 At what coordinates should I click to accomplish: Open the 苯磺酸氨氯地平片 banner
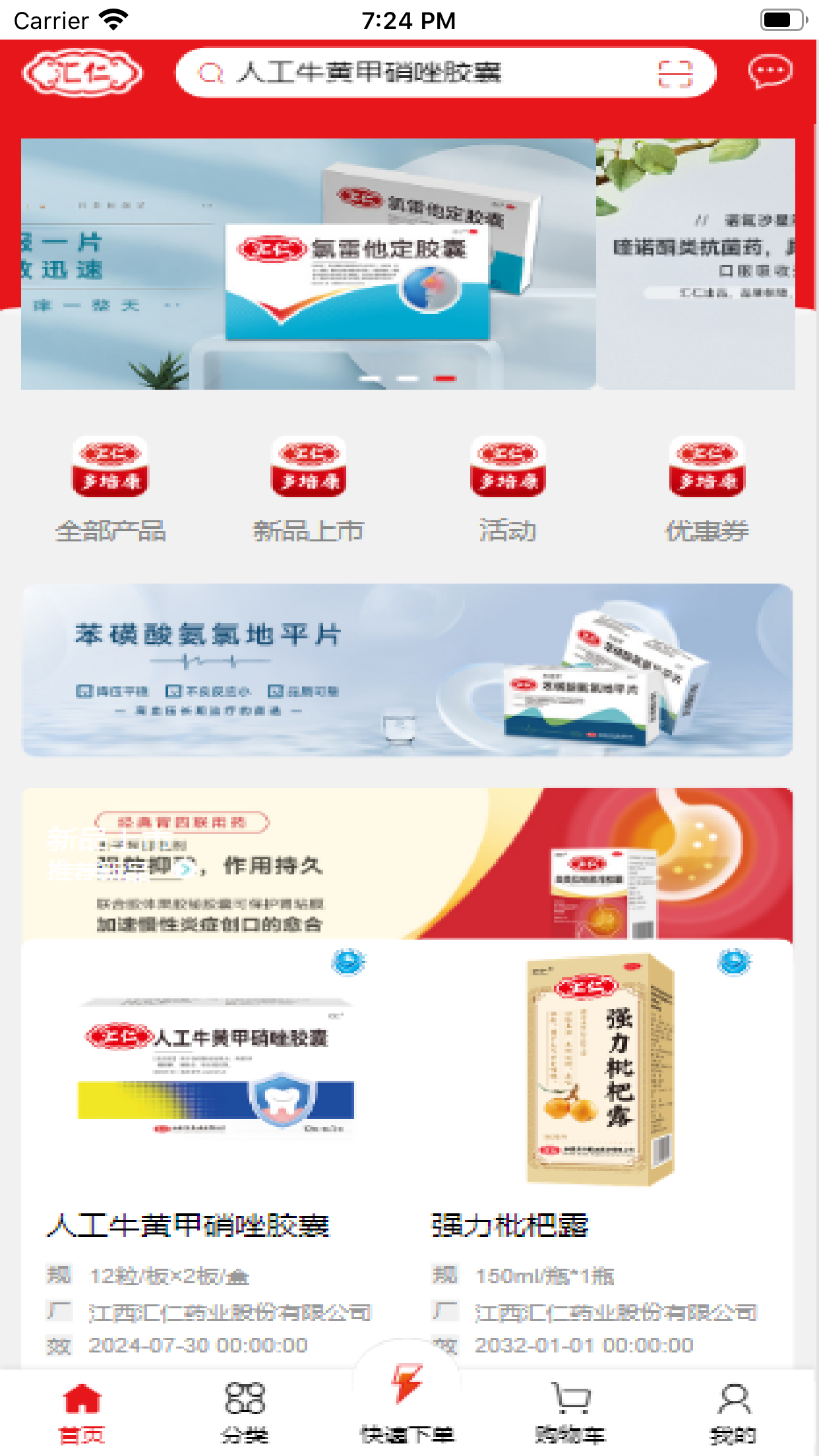[408, 670]
